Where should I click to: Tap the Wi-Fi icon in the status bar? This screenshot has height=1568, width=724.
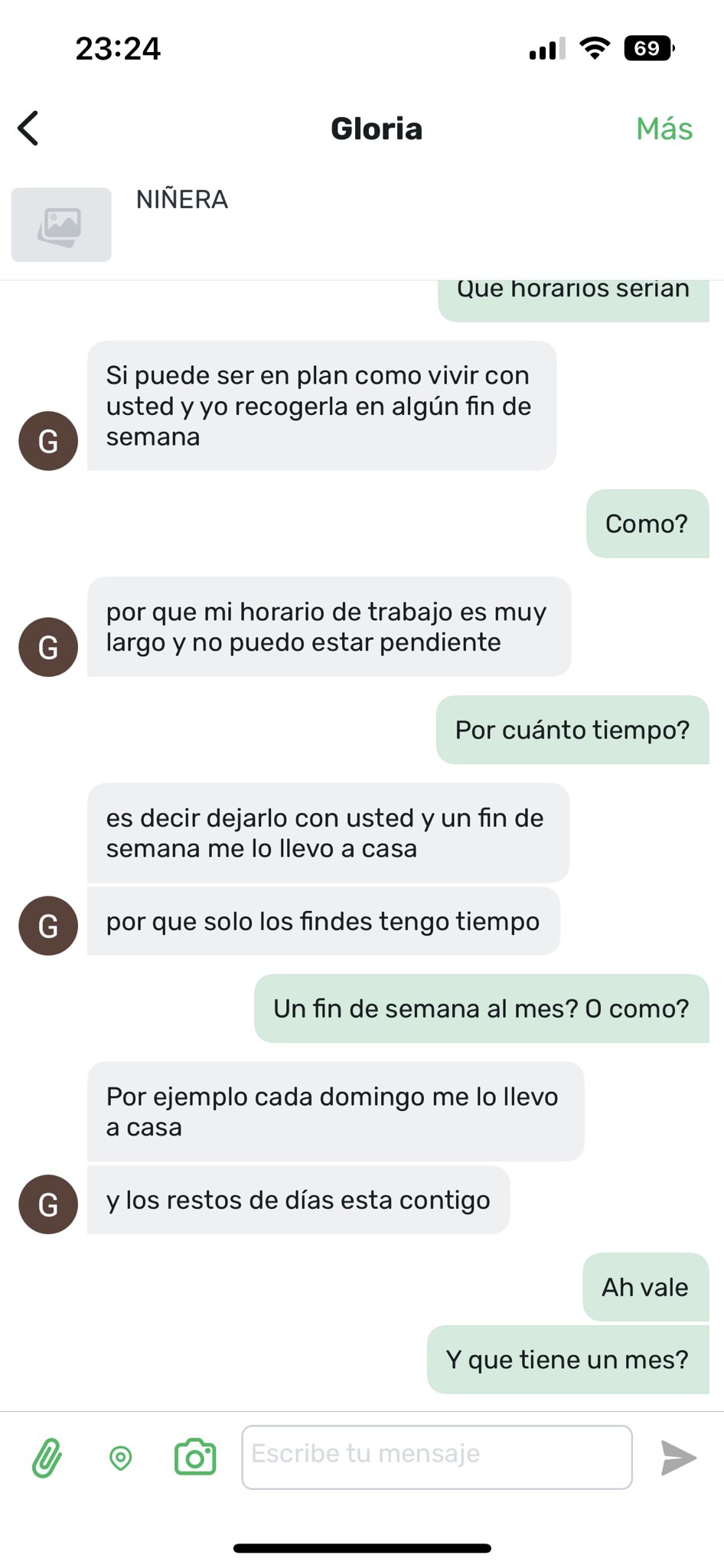[x=595, y=47]
